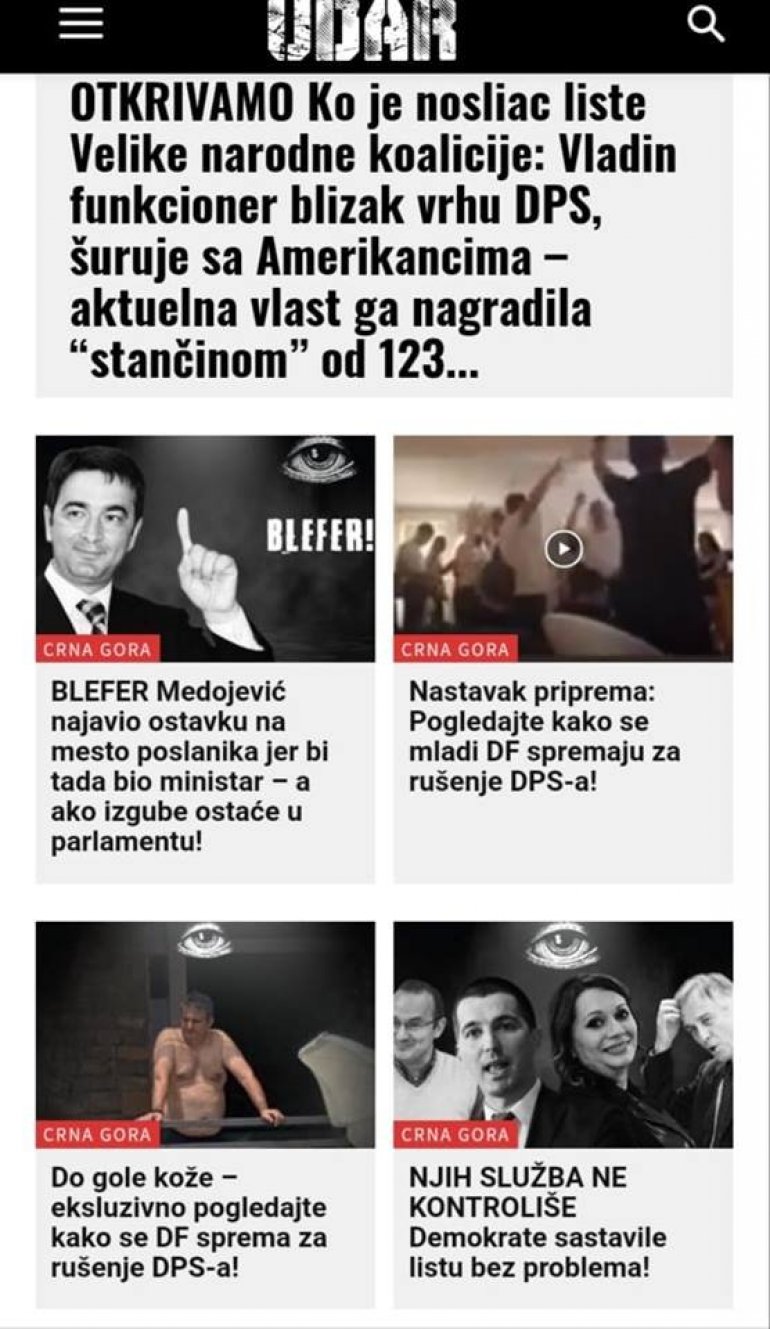
Task: Read the Do gole kože headline
Action: pos(188,1223)
